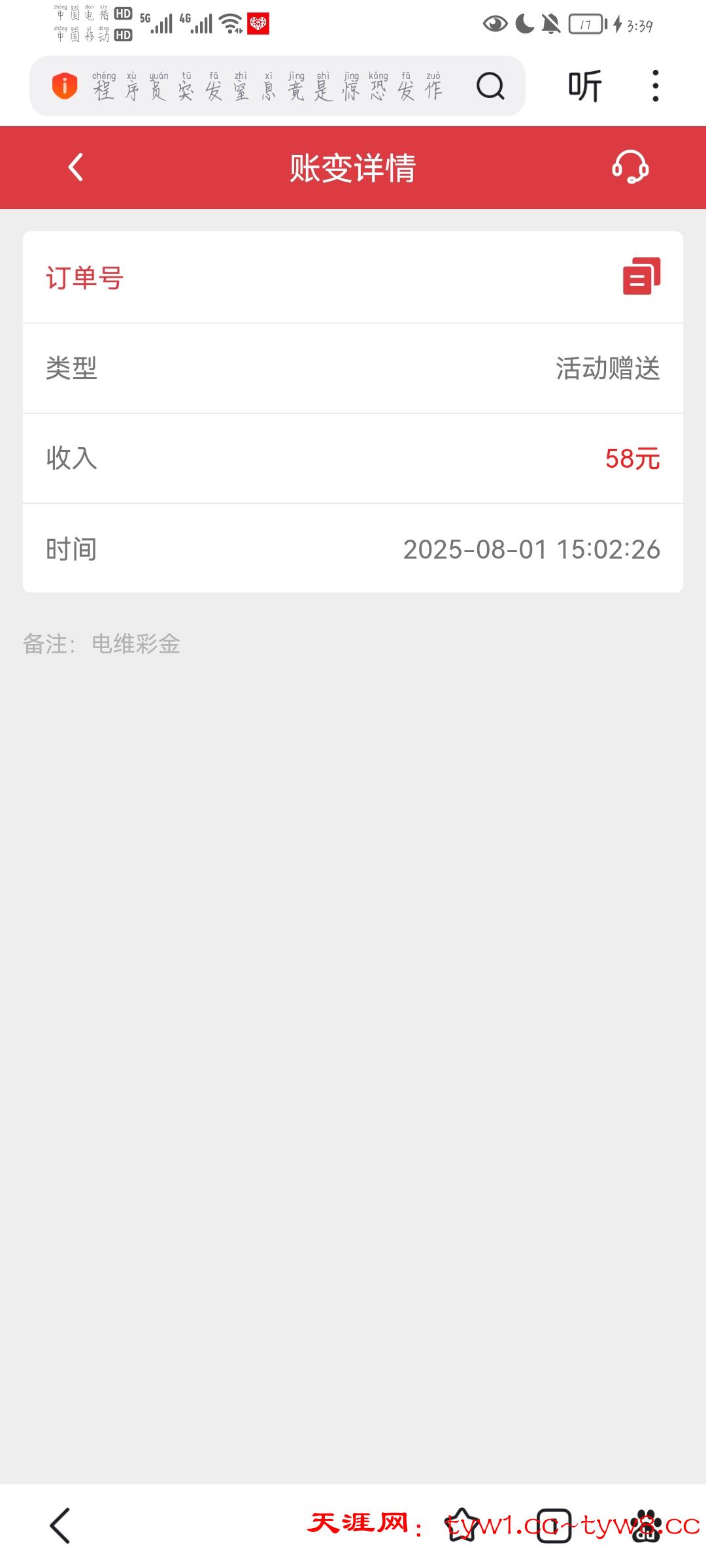Image resolution: width=706 pixels, height=1568 pixels.
Task: Go back from 账变详情 page header
Action: pos(76,167)
